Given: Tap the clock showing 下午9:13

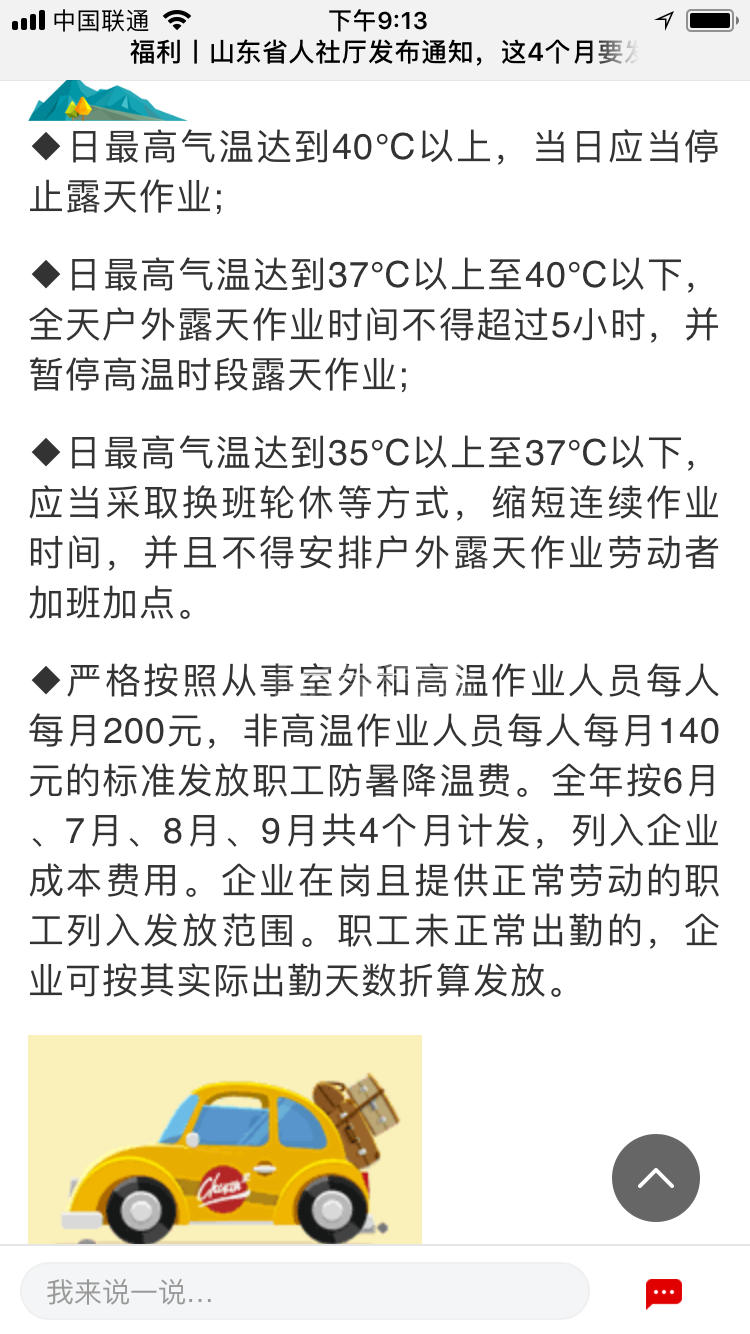Looking at the screenshot, I should click(375, 16).
